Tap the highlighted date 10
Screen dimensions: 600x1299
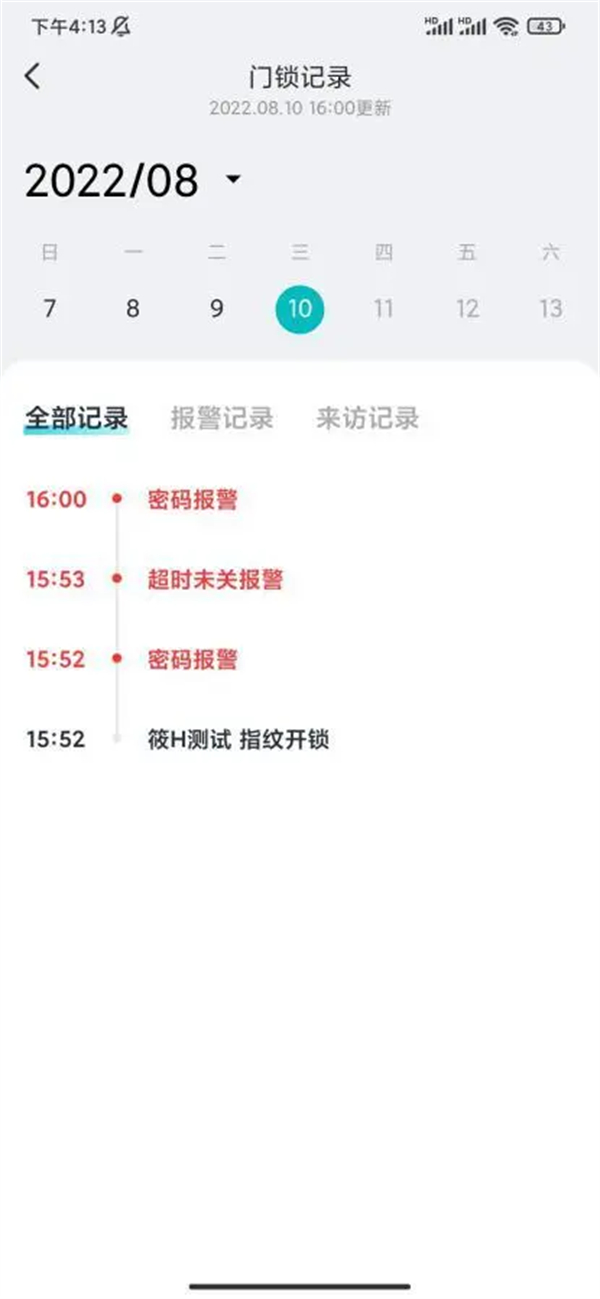click(x=300, y=308)
